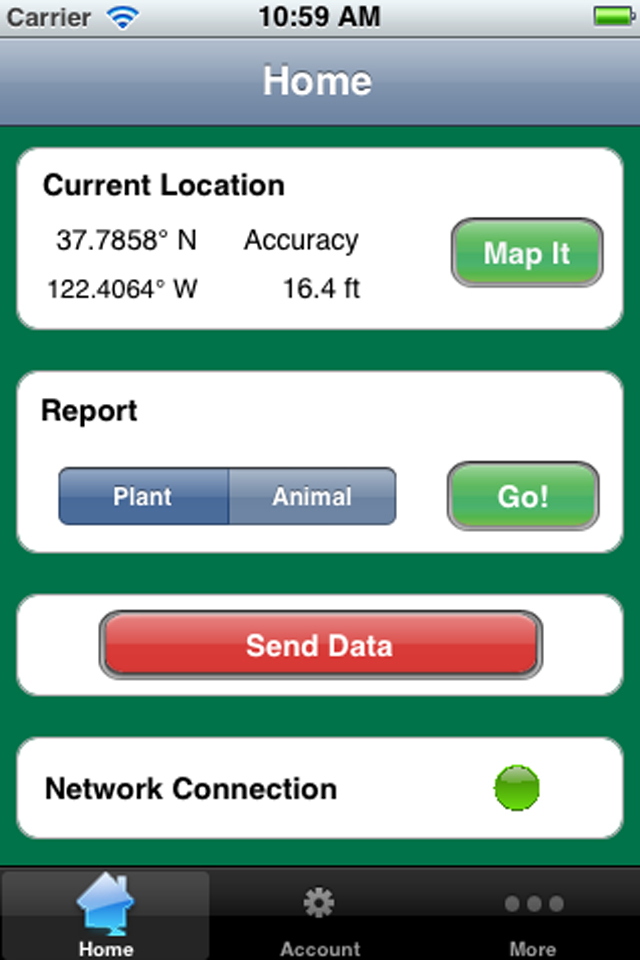The image size is (640, 960).
Task: Start a report with Go!
Action: (523, 496)
